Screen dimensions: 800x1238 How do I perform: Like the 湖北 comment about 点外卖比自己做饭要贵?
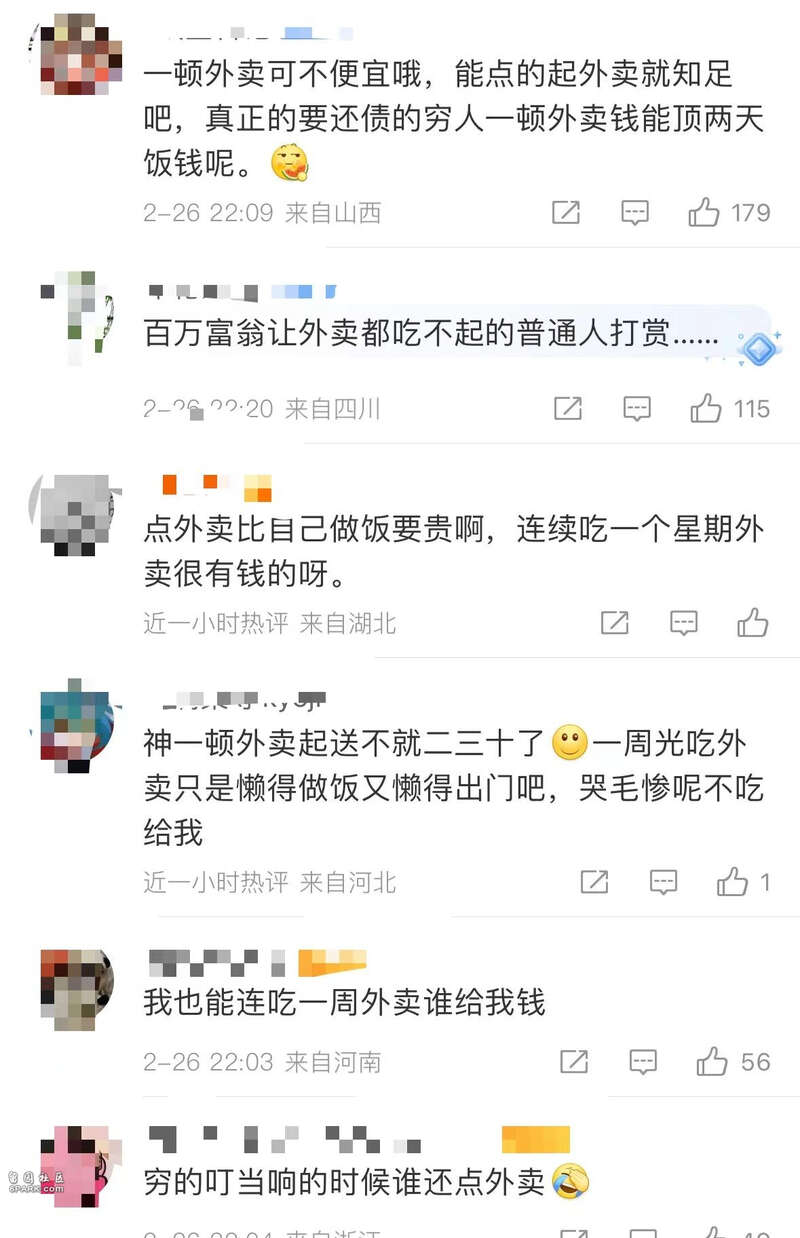coord(753,623)
